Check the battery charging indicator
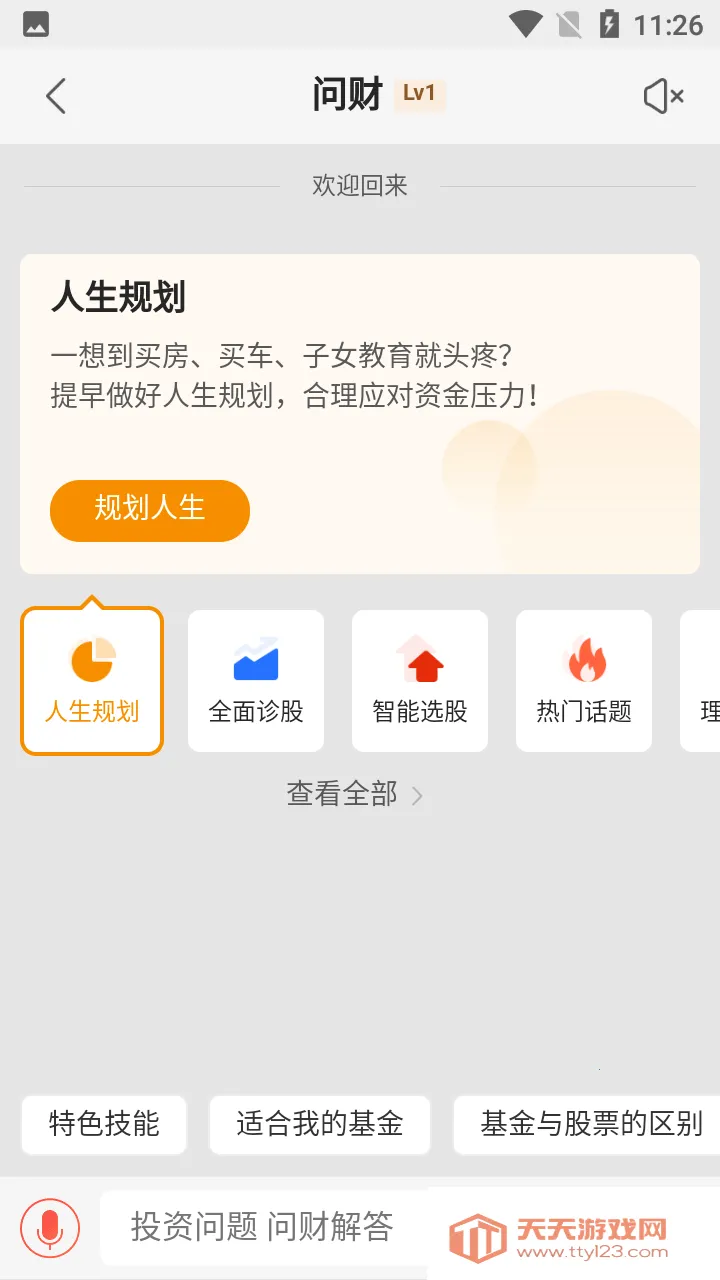720x1280 pixels. coord(610,24)
